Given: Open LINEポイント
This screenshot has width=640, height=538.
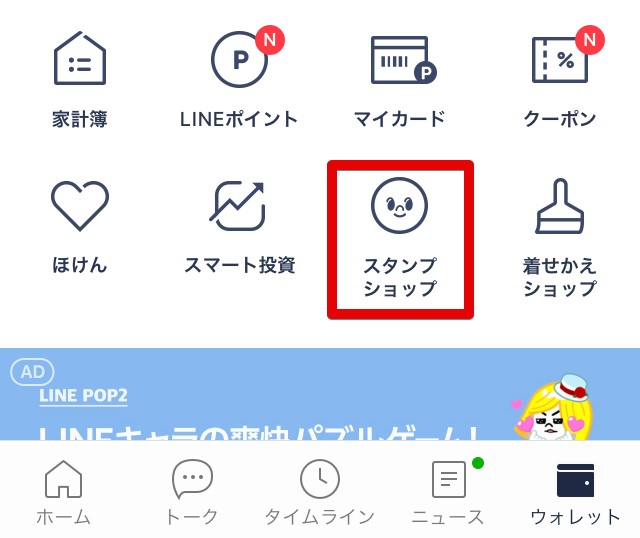Looking at the screenshot, I should click(239, 79).
